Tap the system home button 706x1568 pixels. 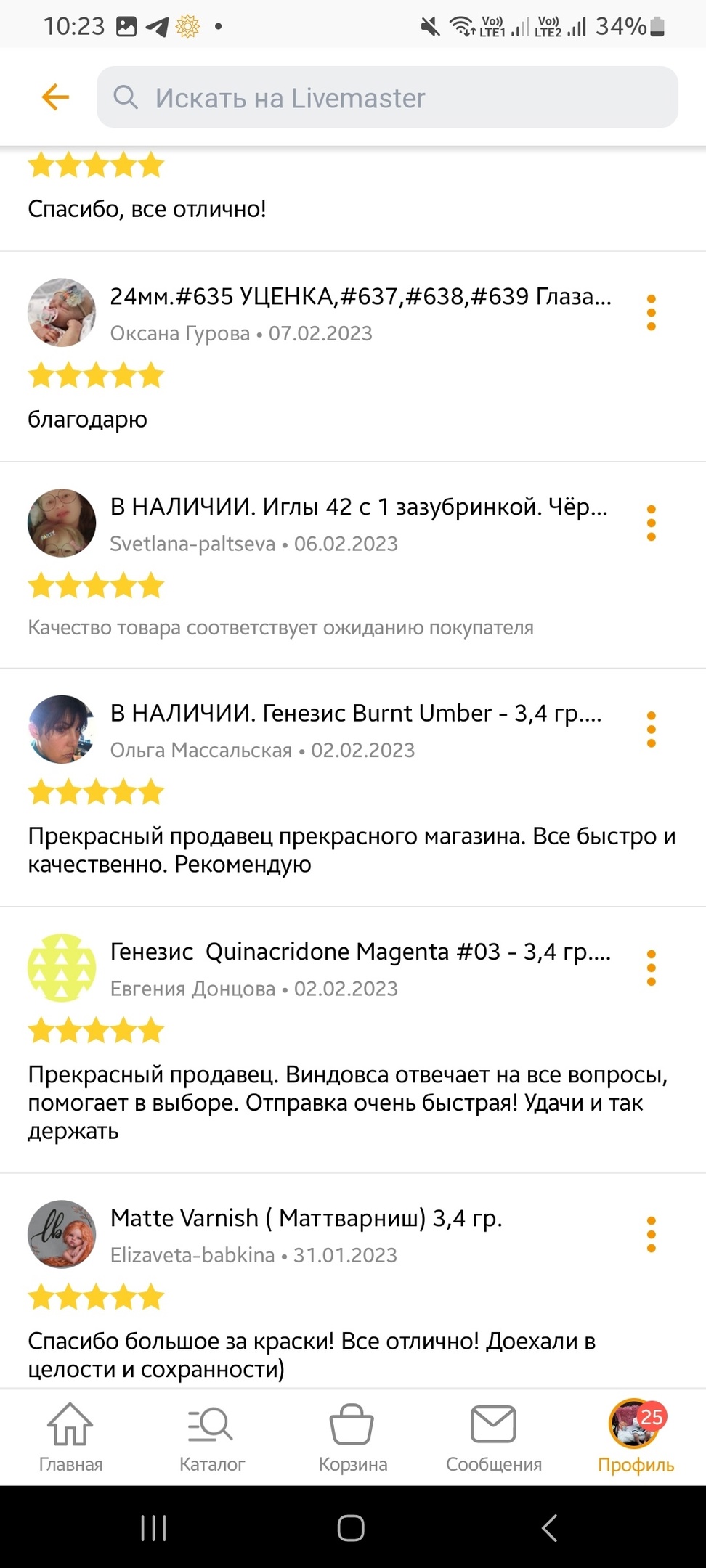click(351, 1527)
